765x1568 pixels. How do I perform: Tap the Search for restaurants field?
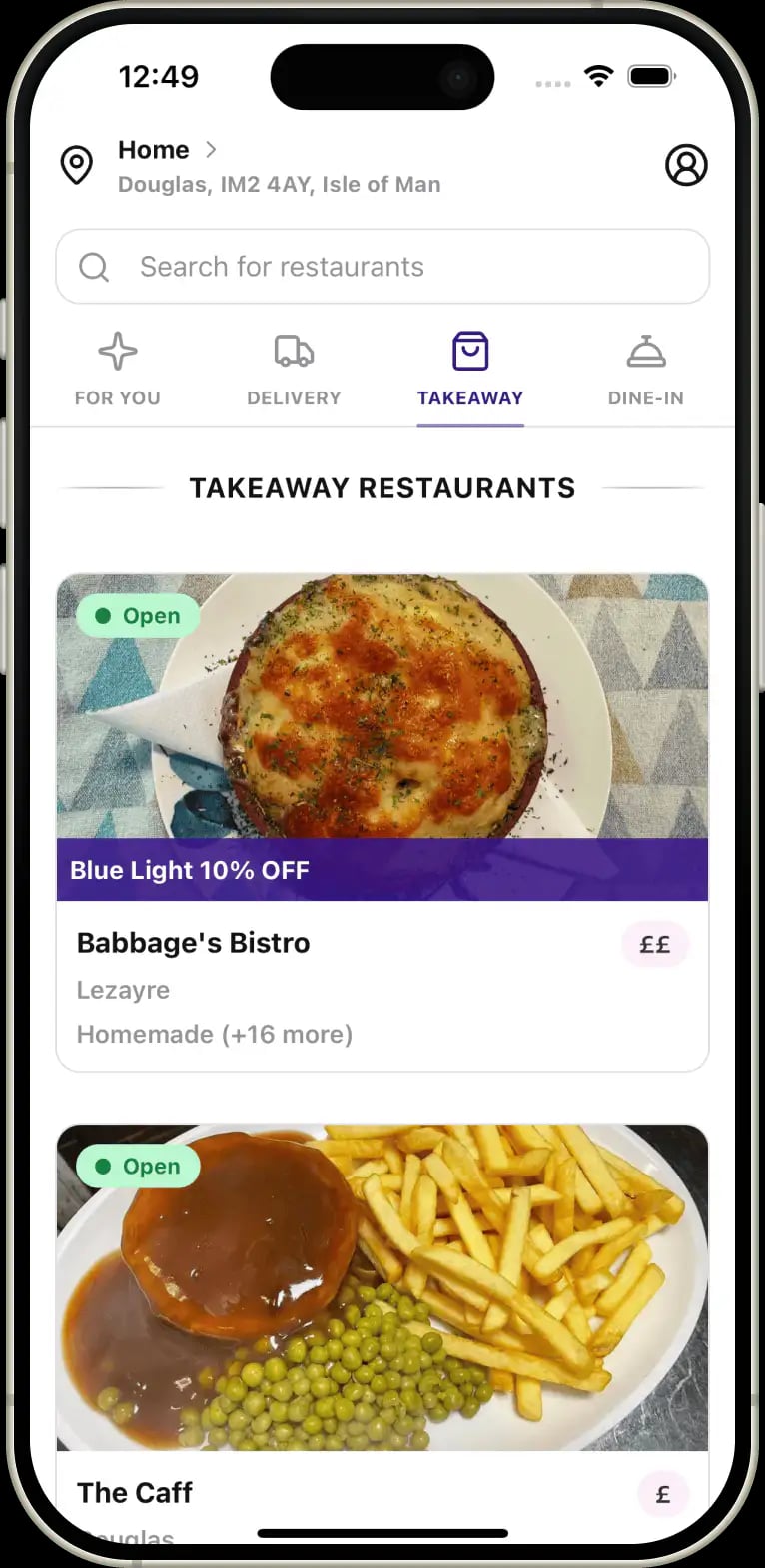click(x=382, y=267)
